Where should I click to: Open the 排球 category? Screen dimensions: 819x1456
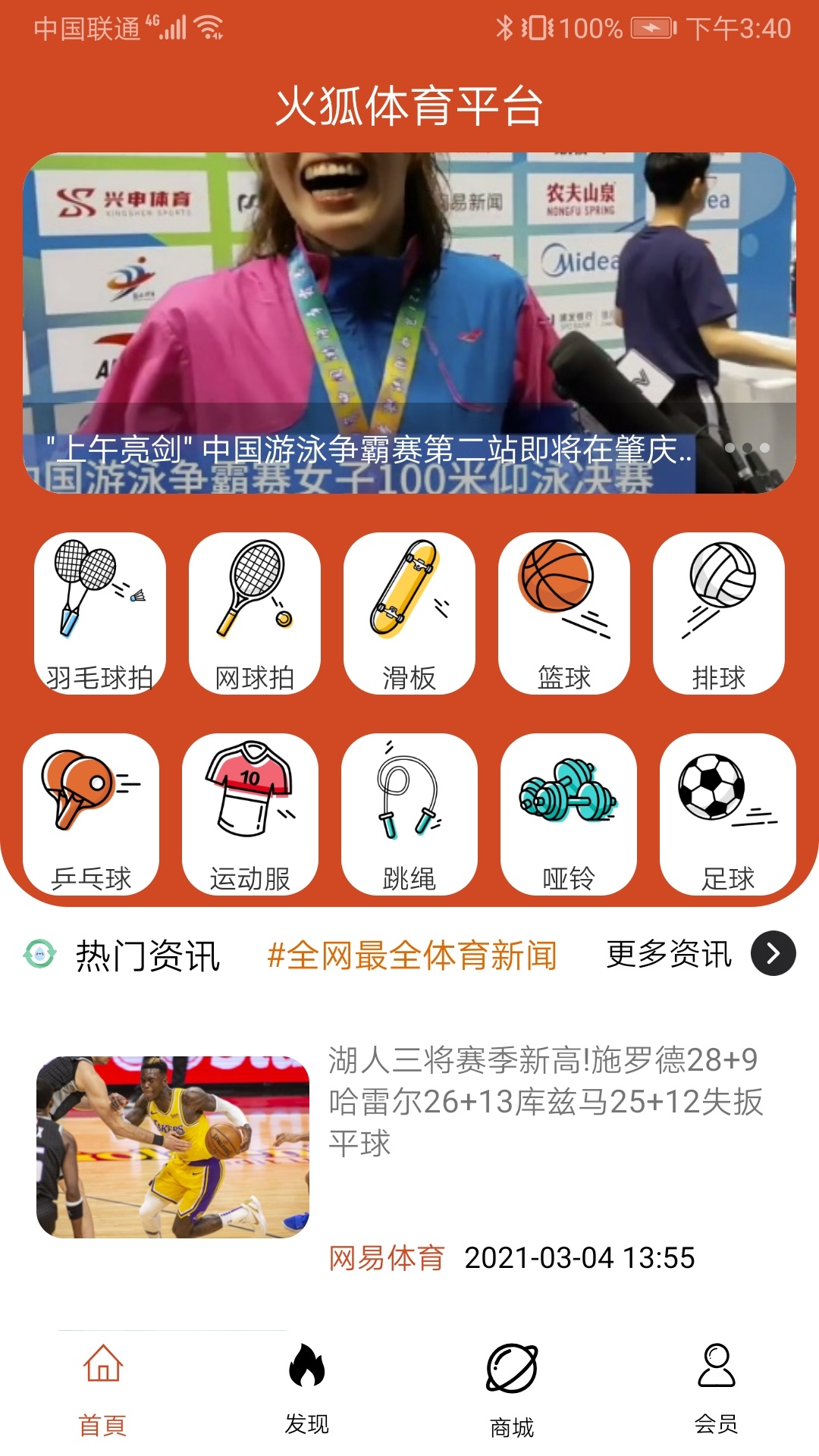coord(719,613)
